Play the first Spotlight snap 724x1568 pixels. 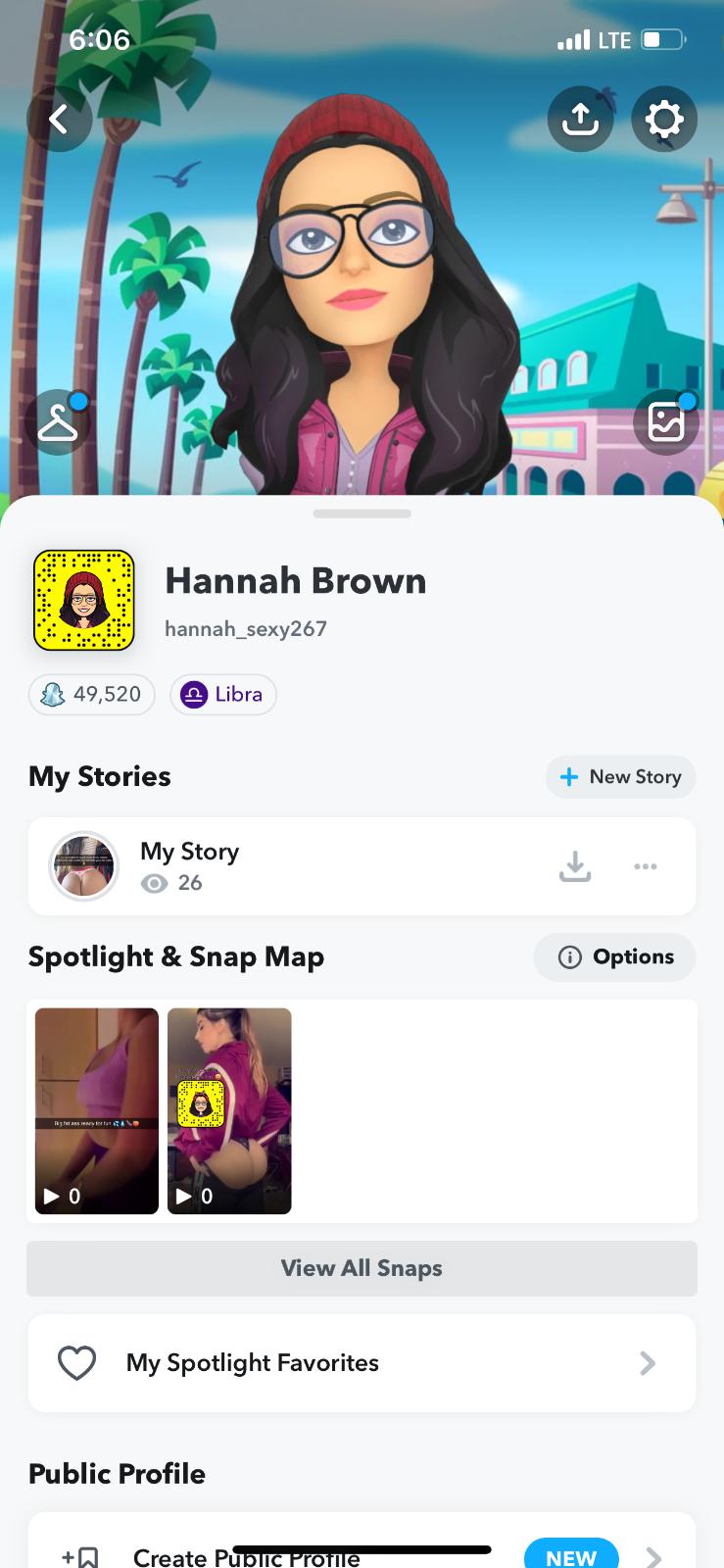(x=97, y=1110)
